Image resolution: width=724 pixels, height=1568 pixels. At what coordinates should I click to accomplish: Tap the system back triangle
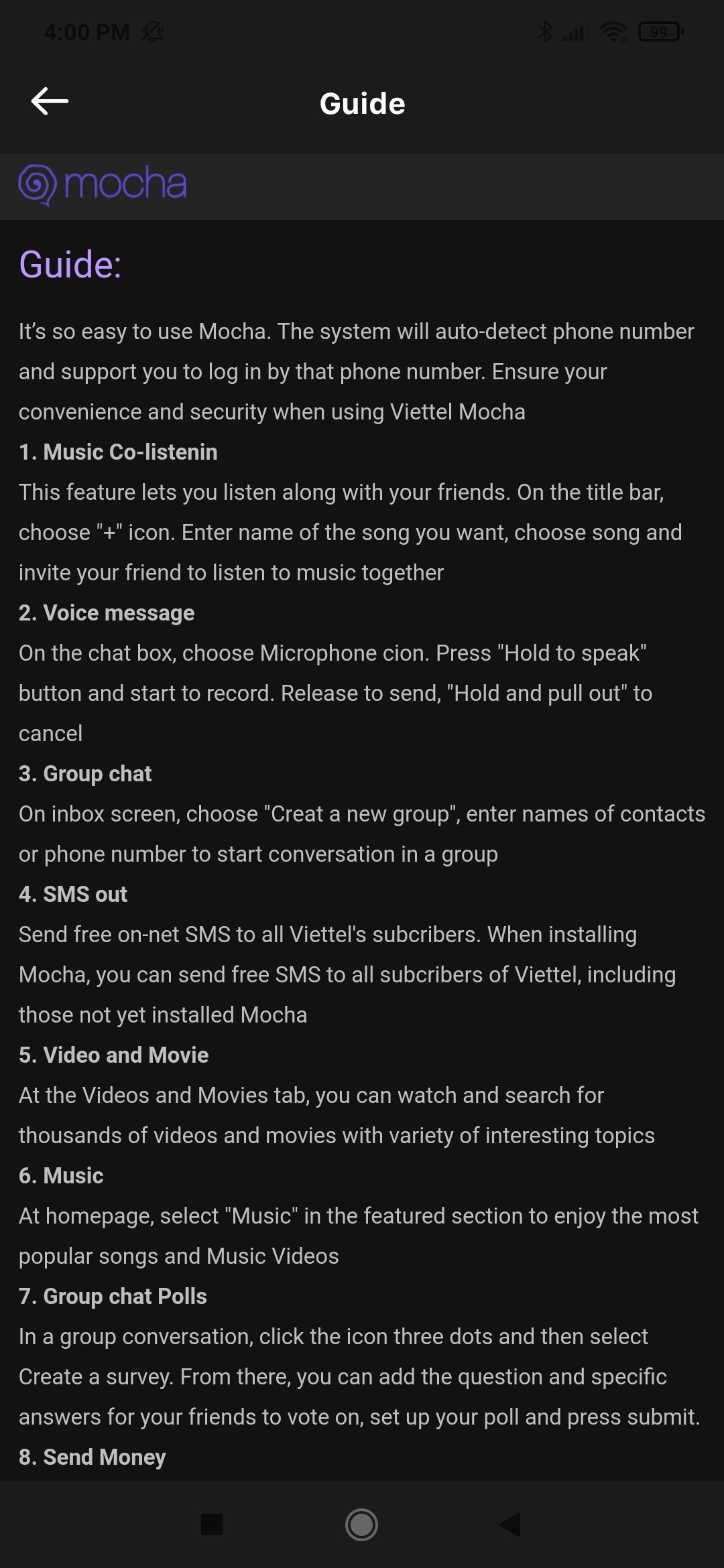click(x=510, y=1524)
